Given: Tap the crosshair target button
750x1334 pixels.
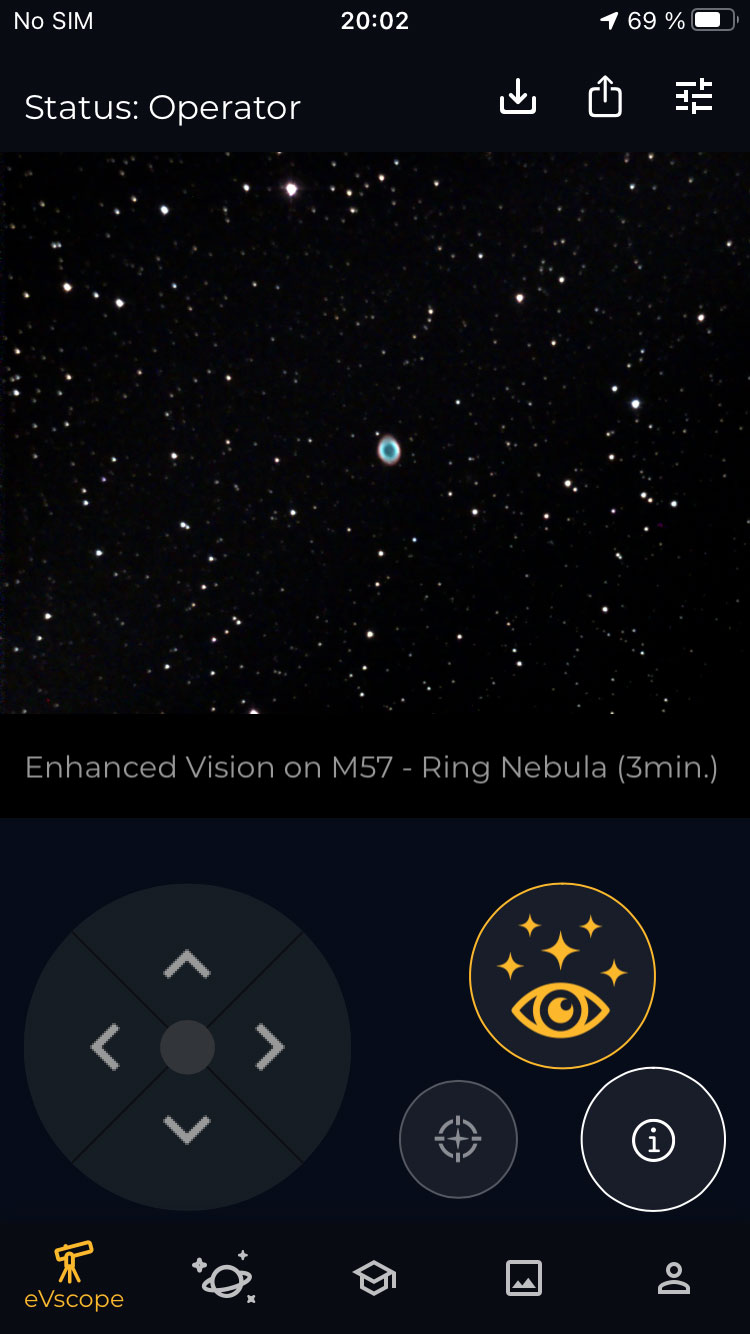Looking at the screenshot, I should (458, 1139).
